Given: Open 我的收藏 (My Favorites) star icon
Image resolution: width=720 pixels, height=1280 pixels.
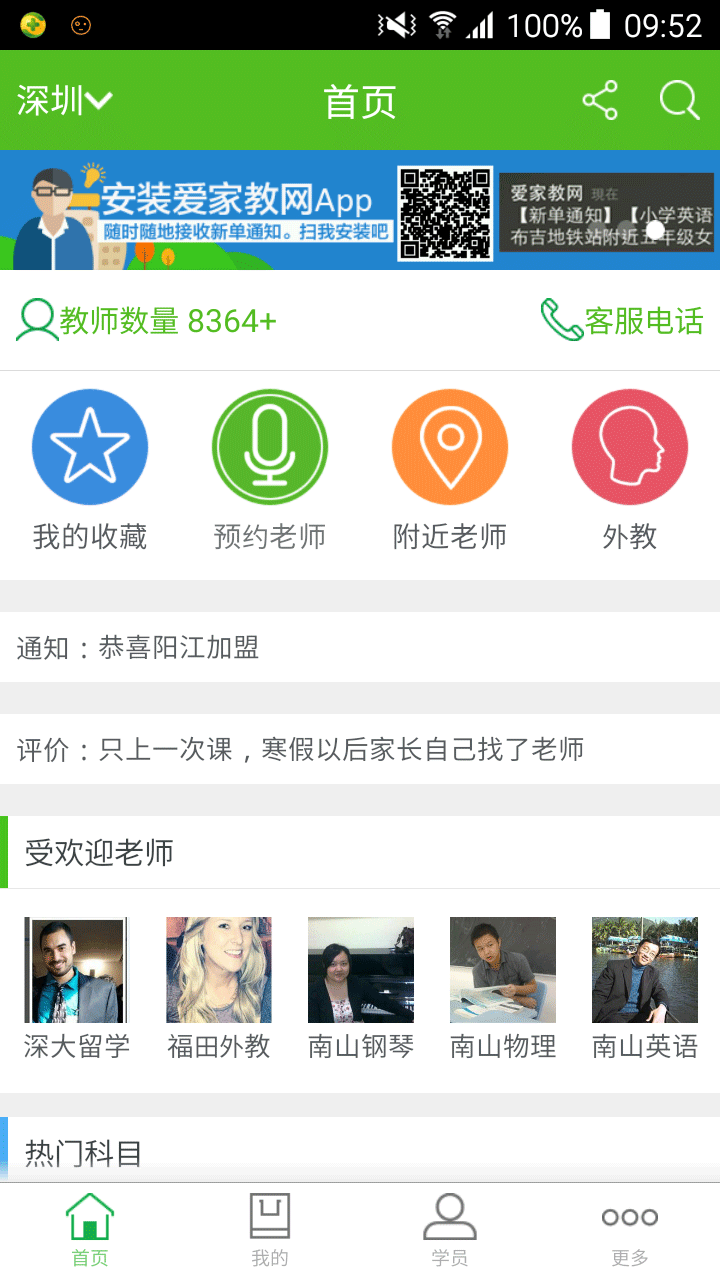Looking at the screenshot, I should coord(90,447).
